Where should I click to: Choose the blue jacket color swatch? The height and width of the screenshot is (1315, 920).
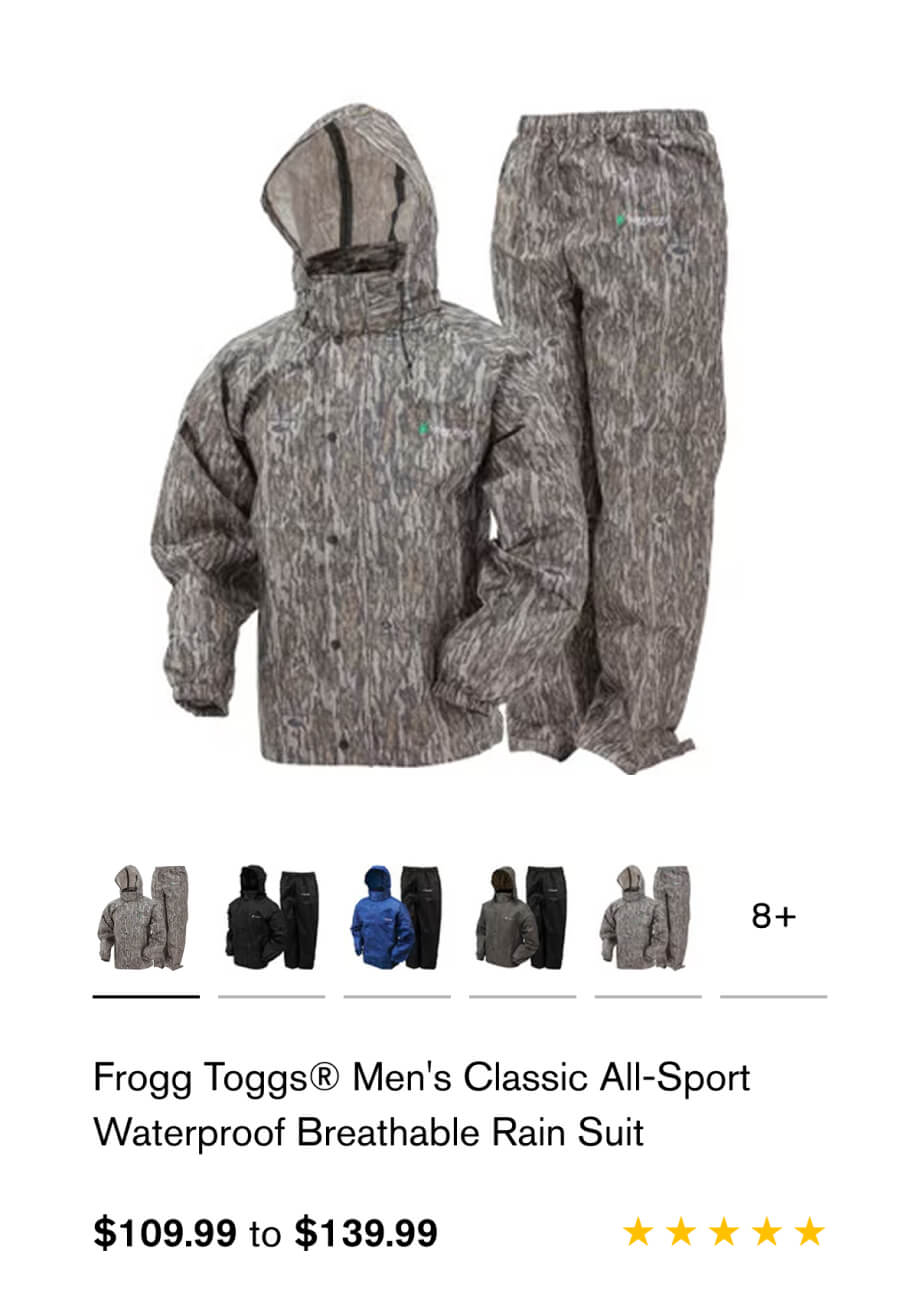397,917
